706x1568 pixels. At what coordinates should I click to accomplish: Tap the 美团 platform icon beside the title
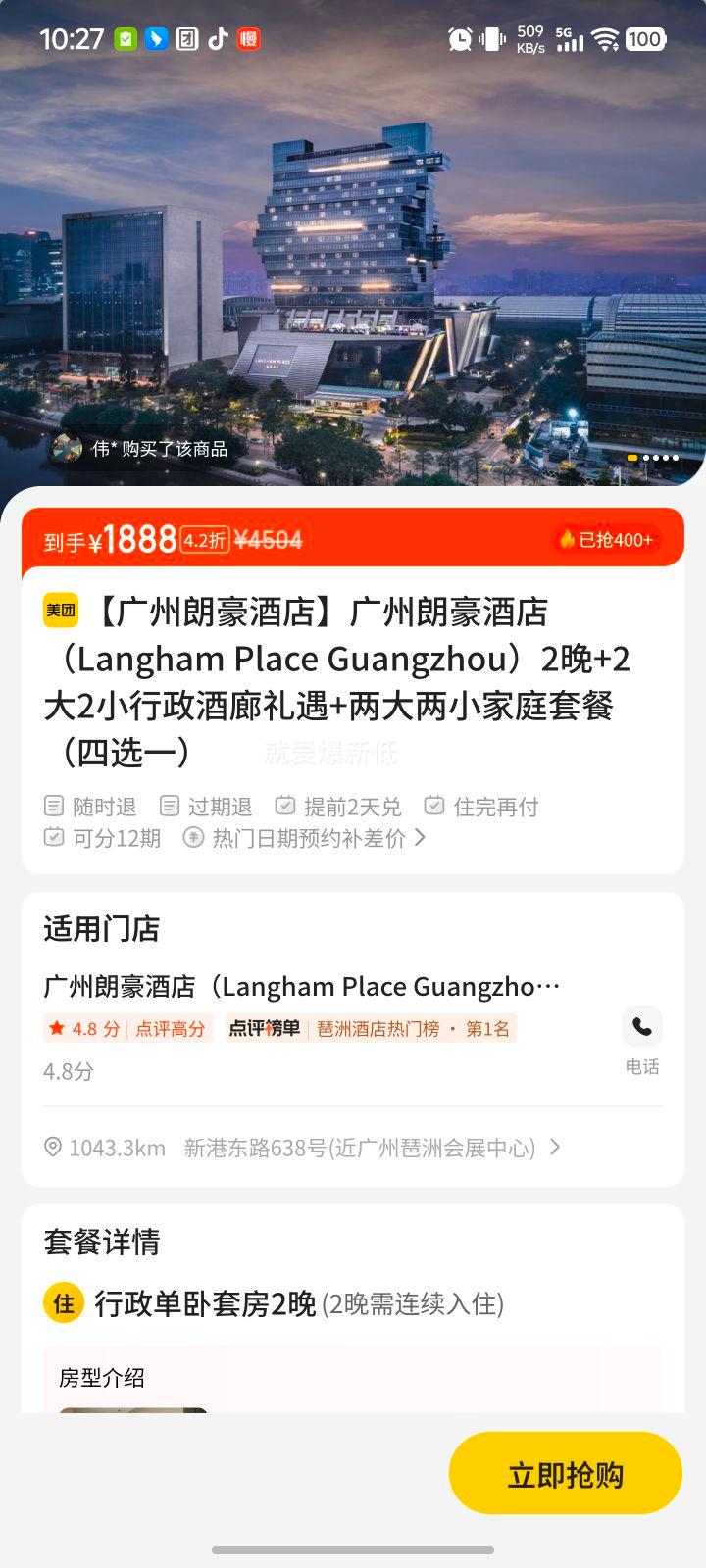[61, 611]
